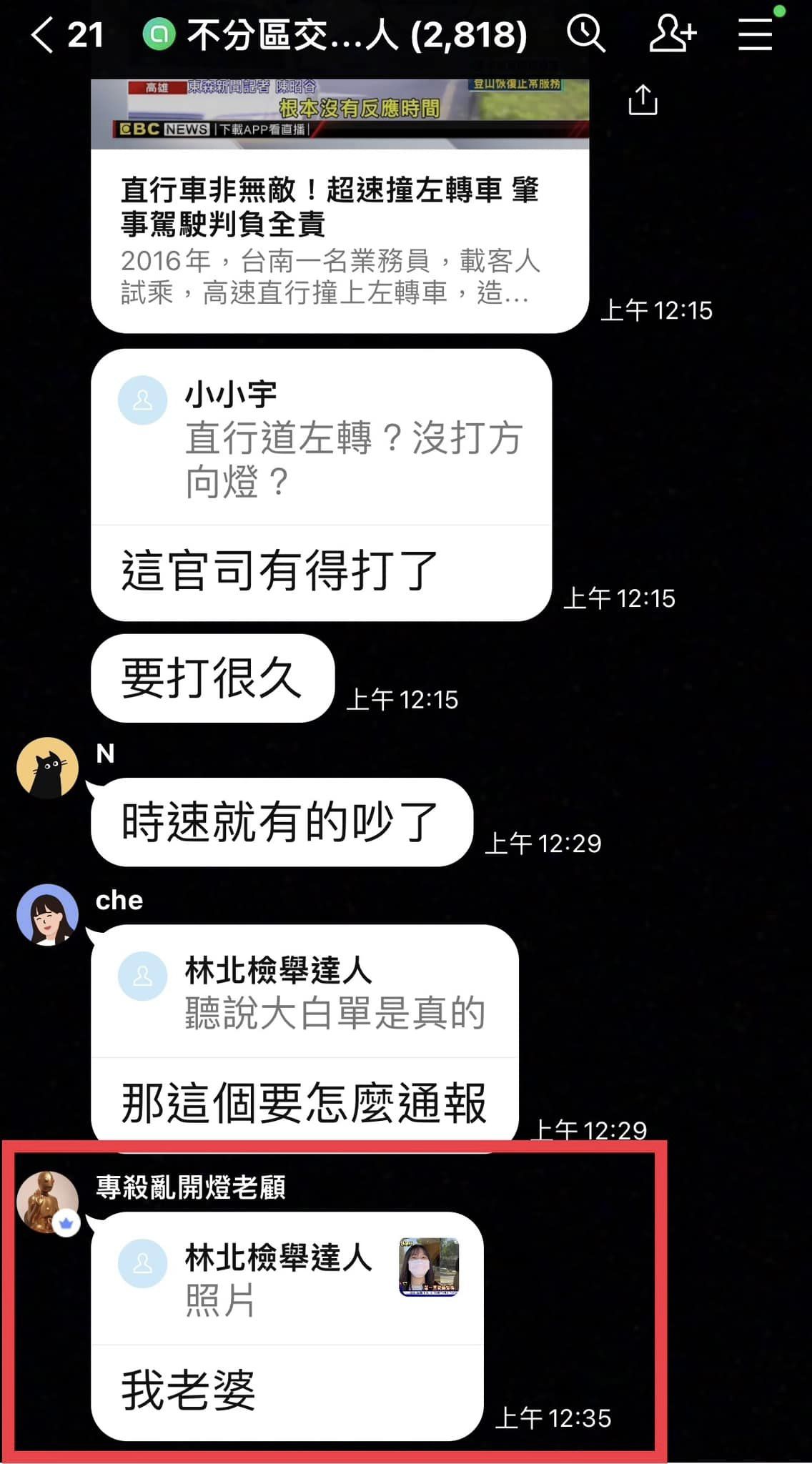Search messages in this chat

pos(585,34)
